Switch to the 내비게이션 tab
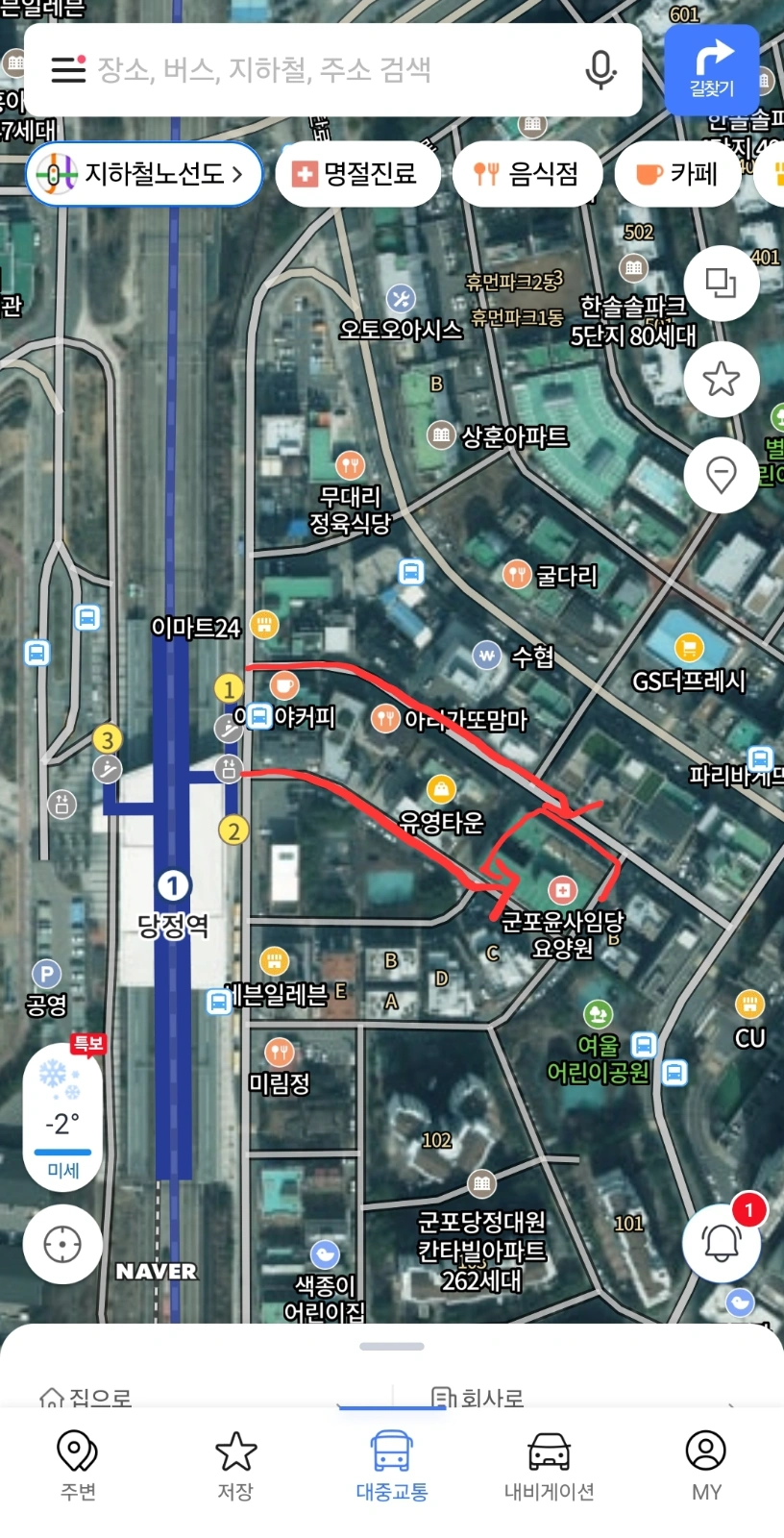 tap(549, 1466)
